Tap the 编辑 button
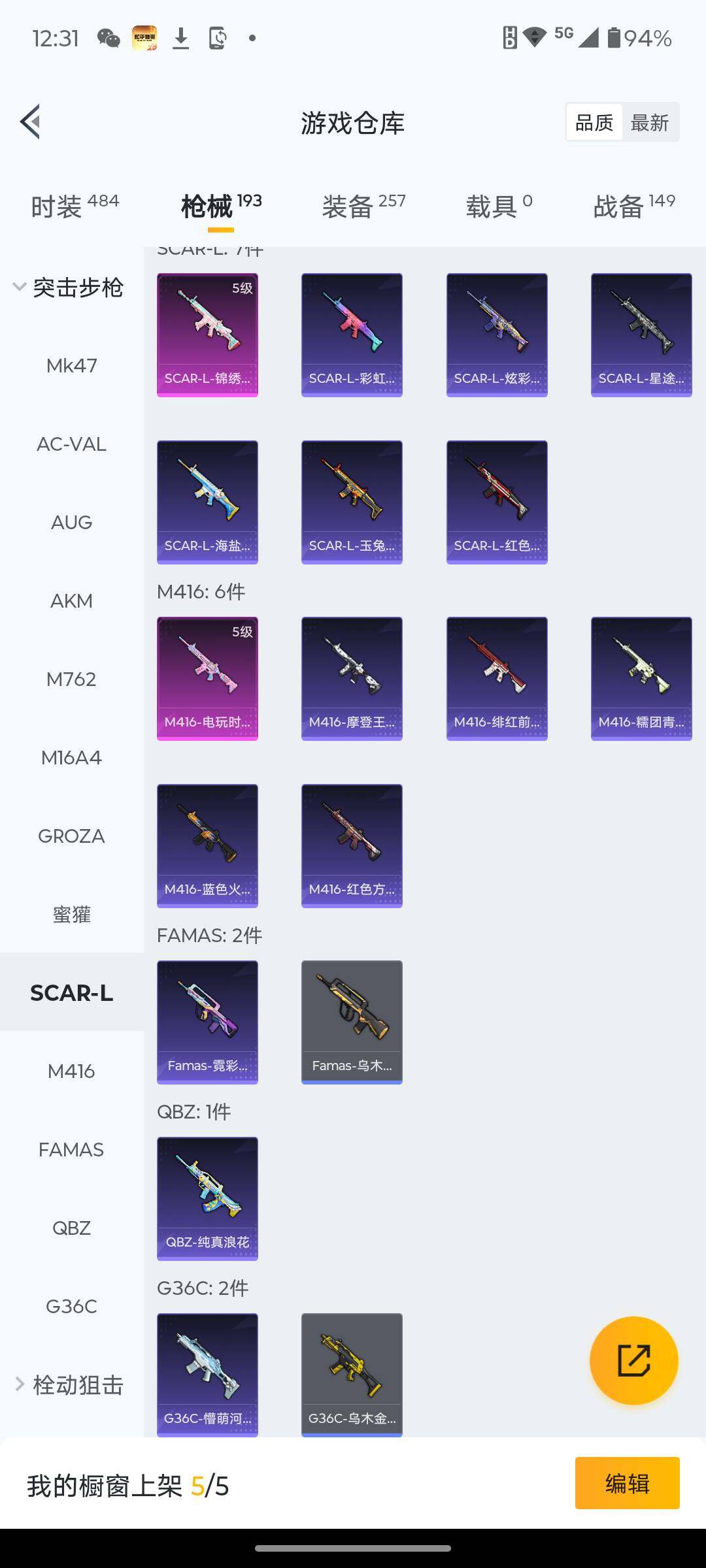The height and width of the screenshot is (1568, 706). [627, 1483]
